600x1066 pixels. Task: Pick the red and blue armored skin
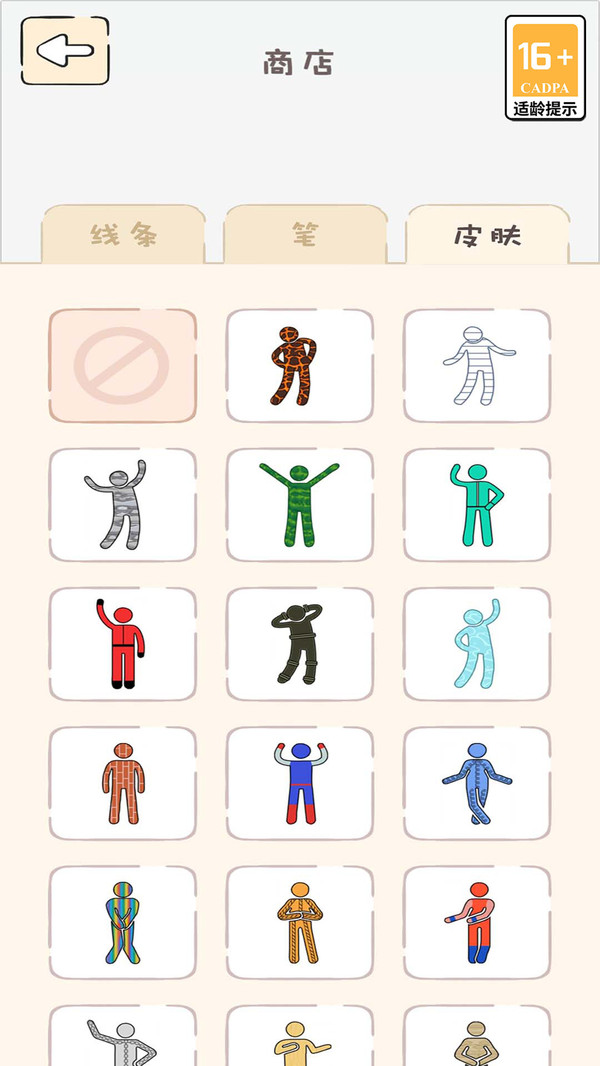point(477,922)
